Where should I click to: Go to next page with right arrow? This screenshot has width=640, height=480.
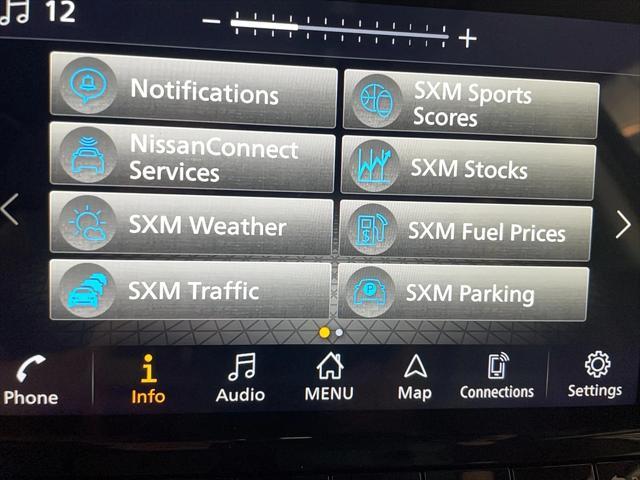623,224
